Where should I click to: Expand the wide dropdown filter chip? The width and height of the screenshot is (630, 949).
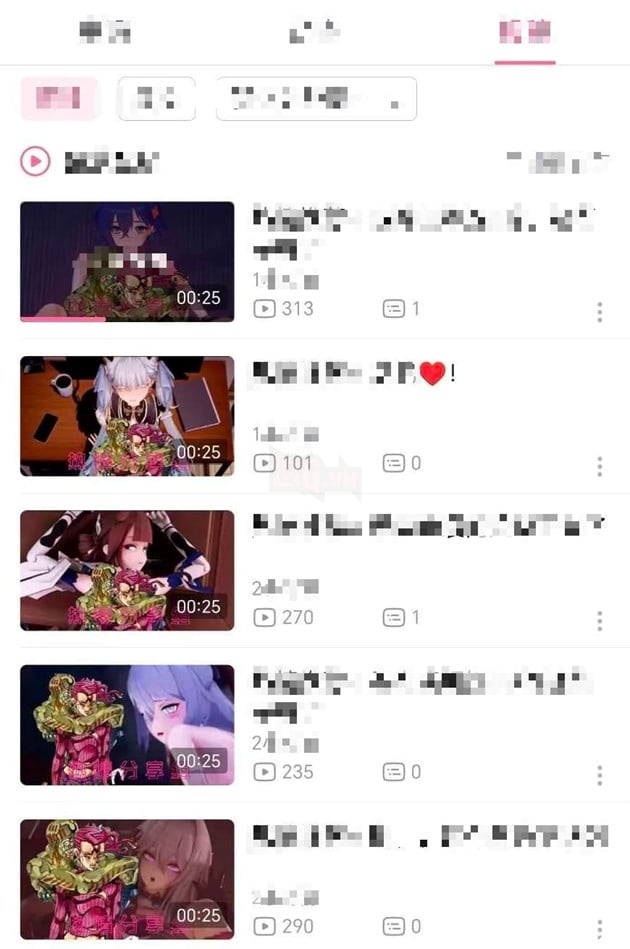click(x=316, y=98)
